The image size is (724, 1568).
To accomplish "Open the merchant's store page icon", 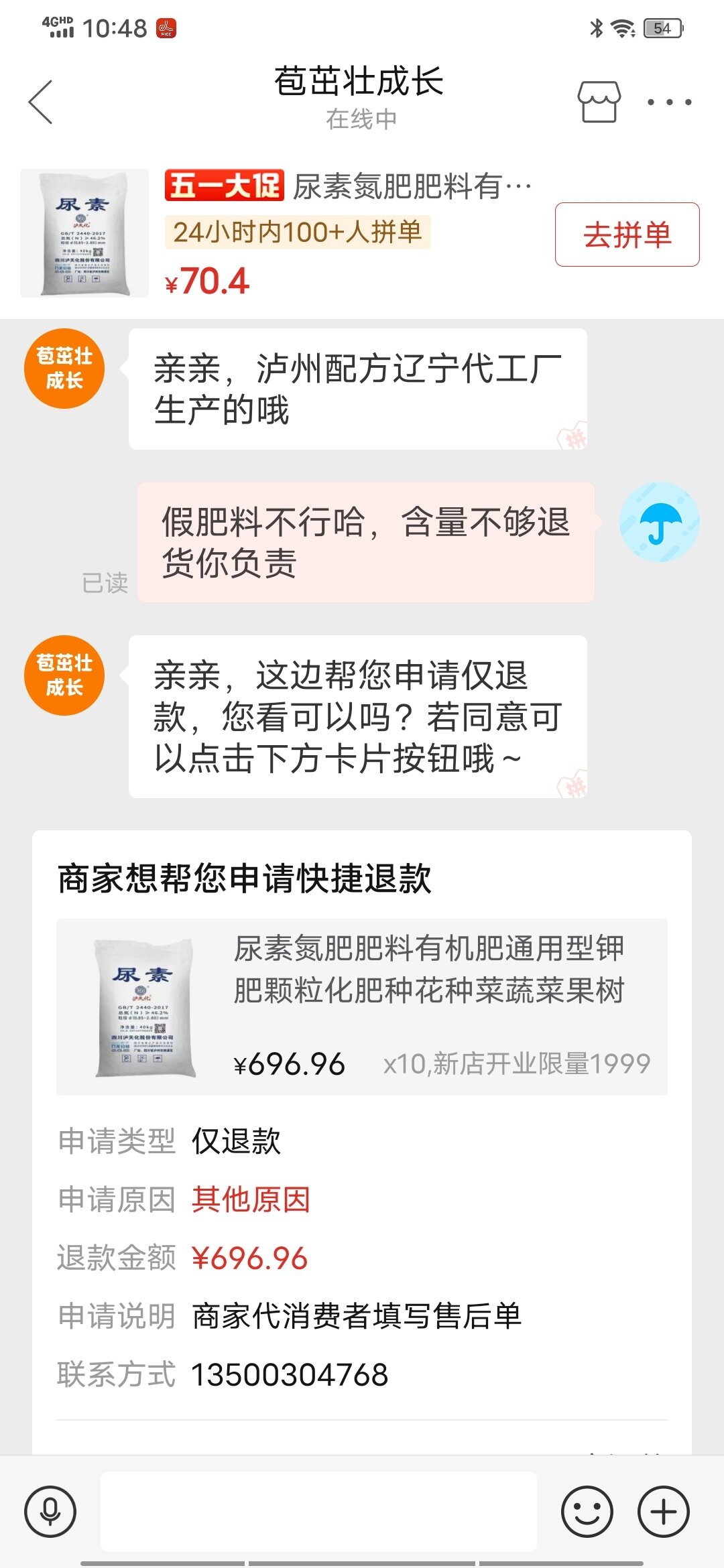I will point(599,102).
